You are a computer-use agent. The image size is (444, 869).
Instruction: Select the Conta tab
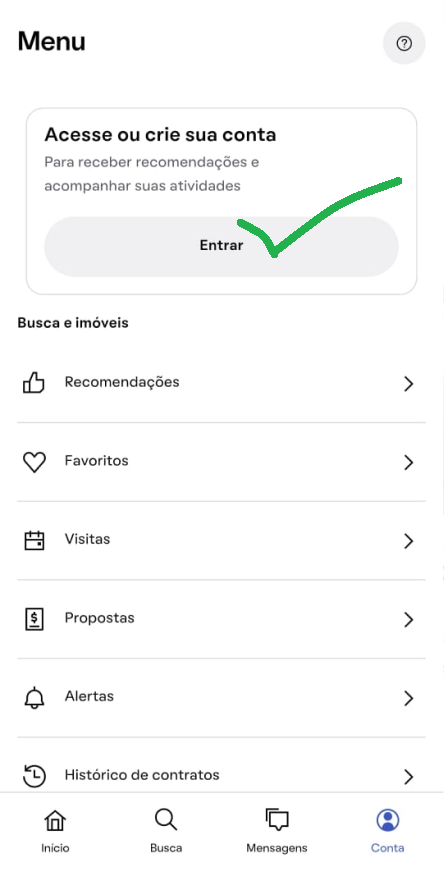pos(387,831)
